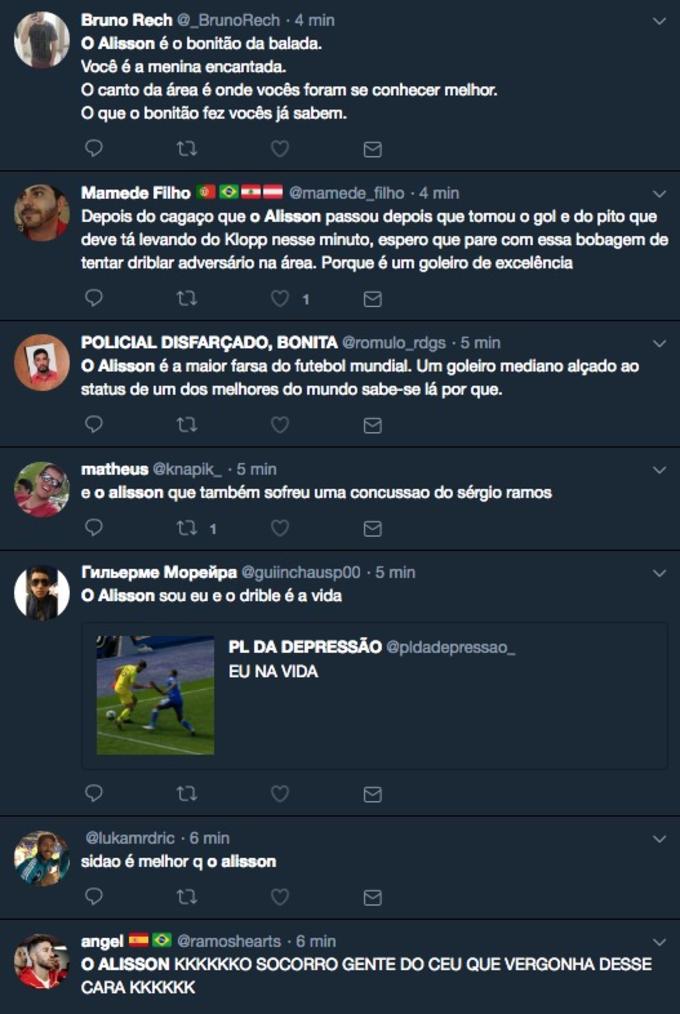Open POLICIAL DISFARÇADO, BONITA's profile picture
Screen dimensions: 680x1014
tap(42, 362)
